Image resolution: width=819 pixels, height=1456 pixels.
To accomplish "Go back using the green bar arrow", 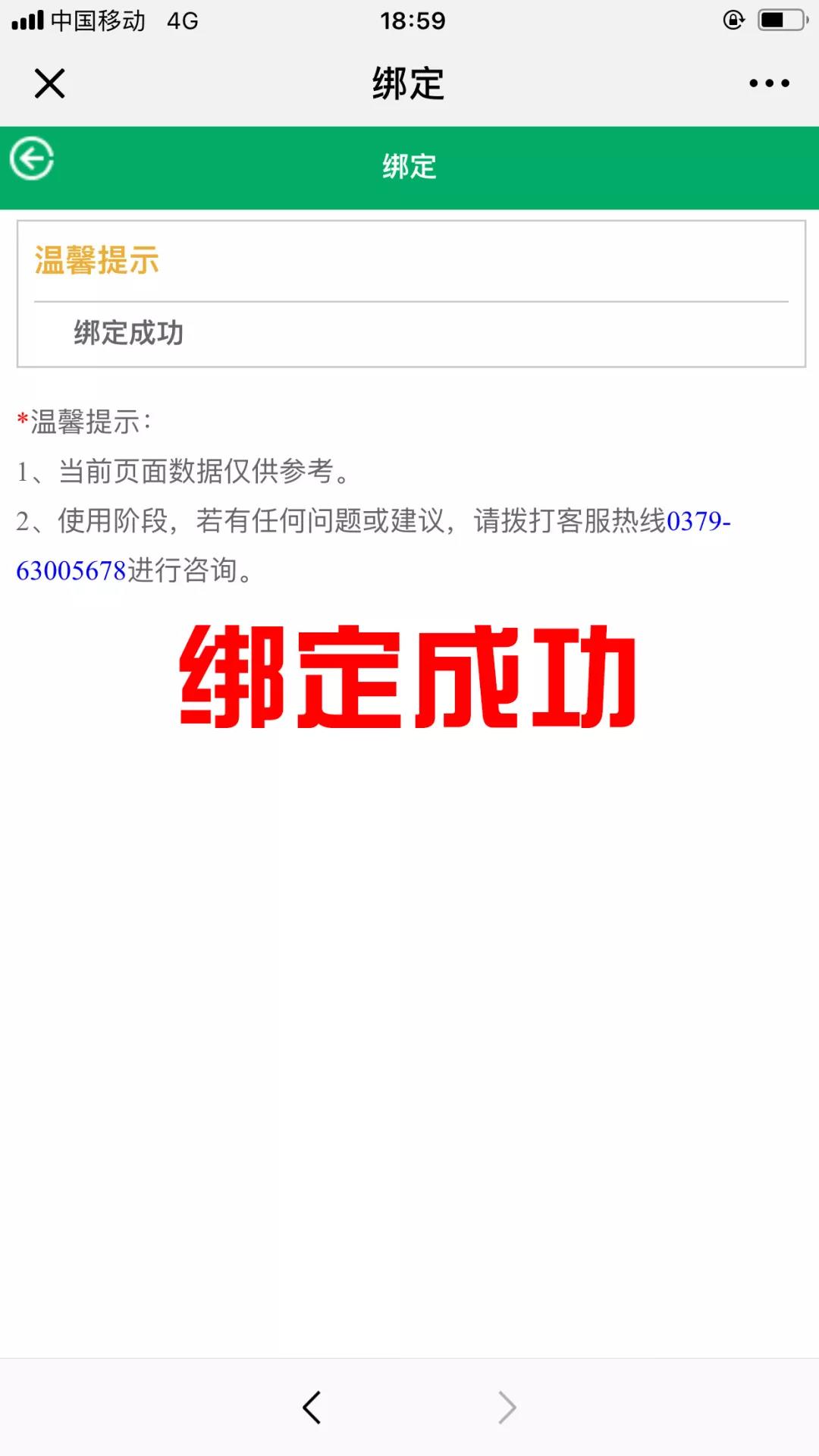I will (x=32, y=159).
